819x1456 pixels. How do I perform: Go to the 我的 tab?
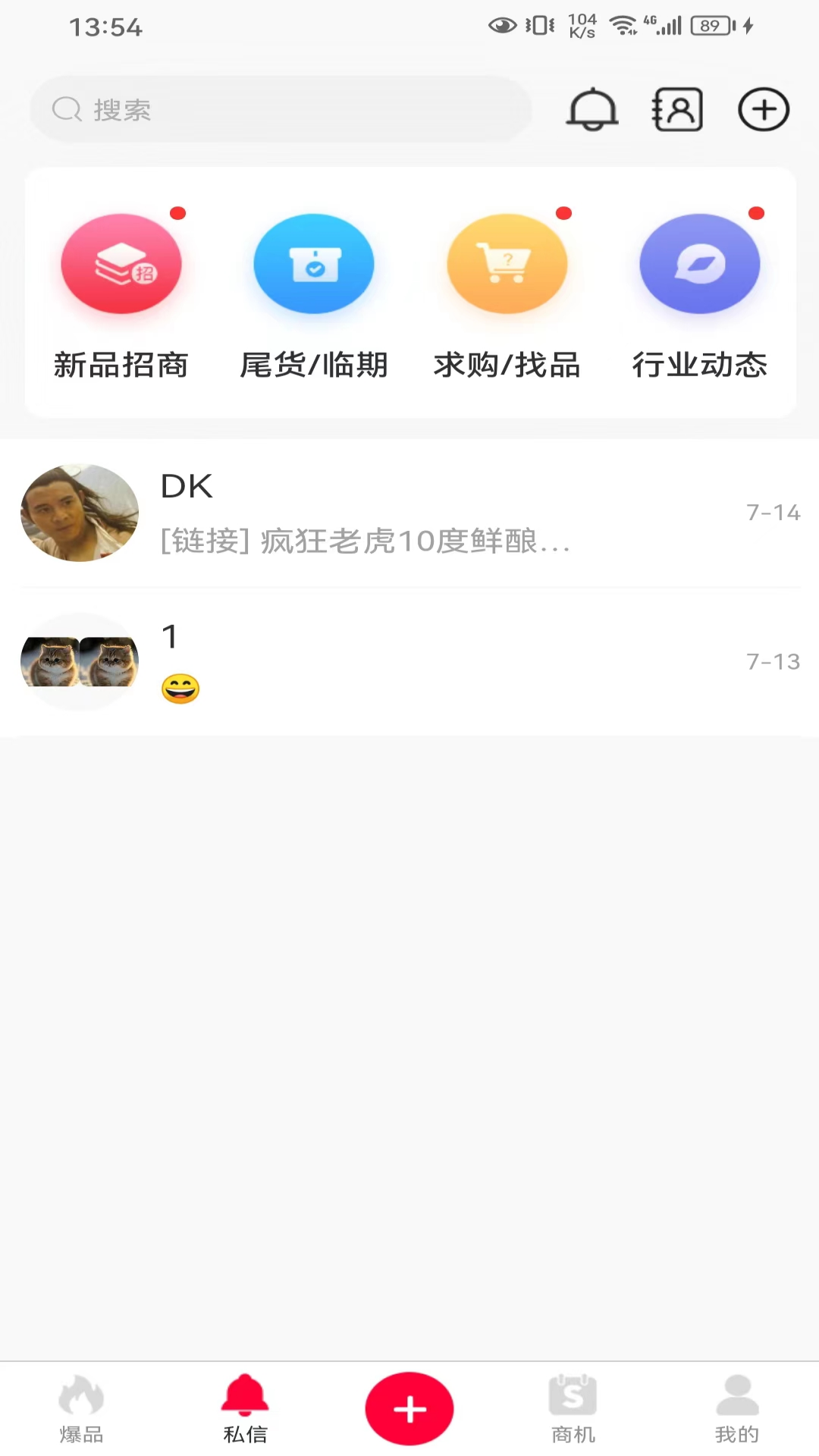[x=737, y=1409]
